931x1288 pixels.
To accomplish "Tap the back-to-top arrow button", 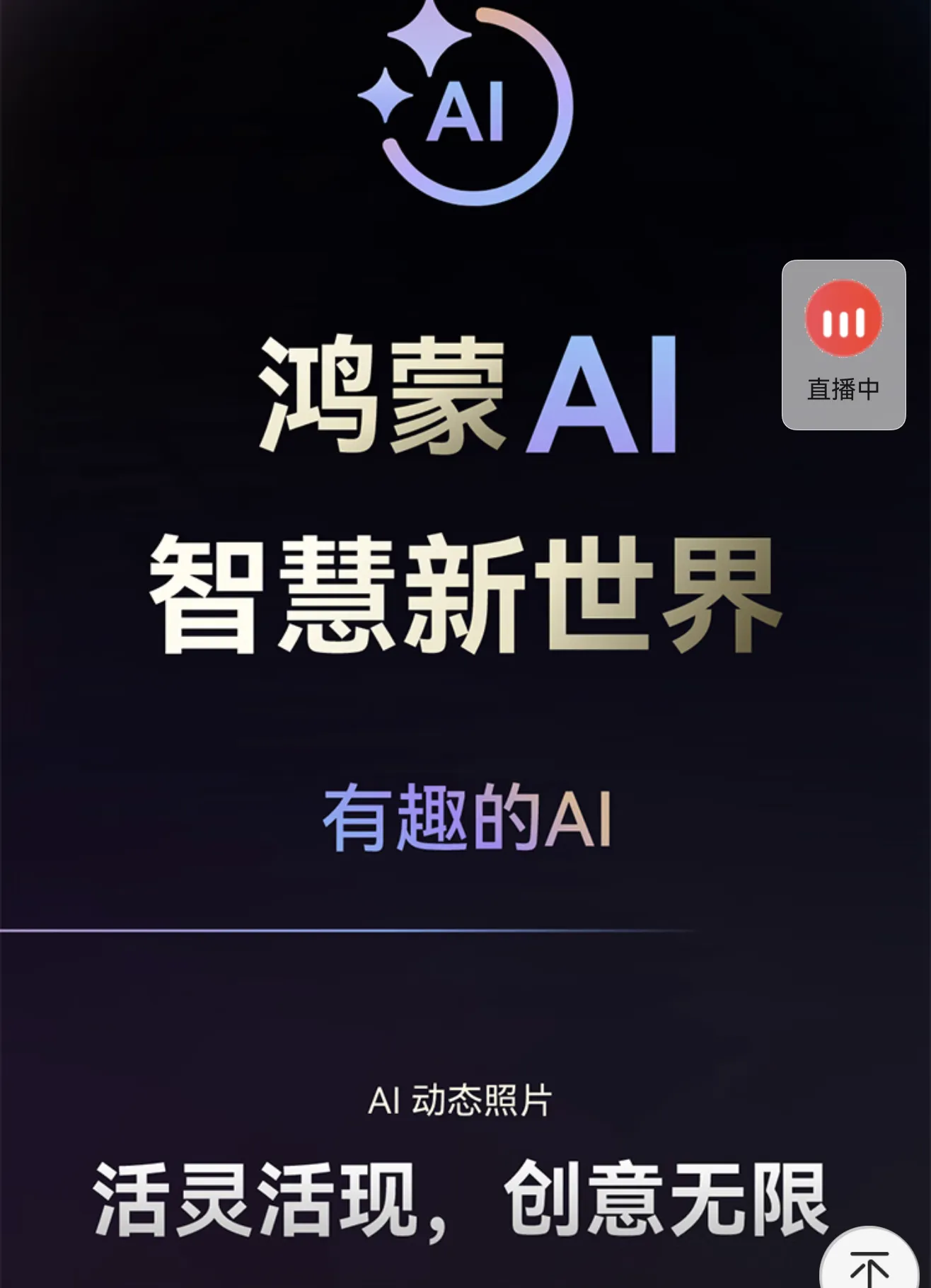I will click(x=869, y=1264).
